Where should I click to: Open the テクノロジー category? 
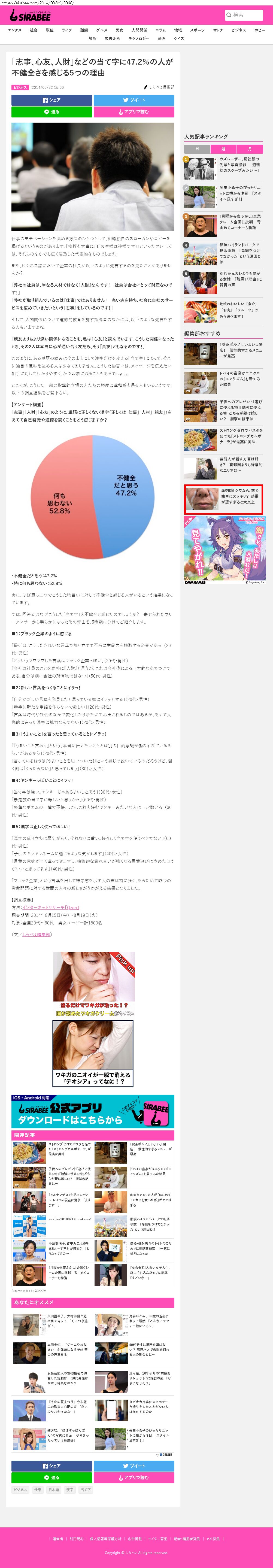tap(139, 38)
